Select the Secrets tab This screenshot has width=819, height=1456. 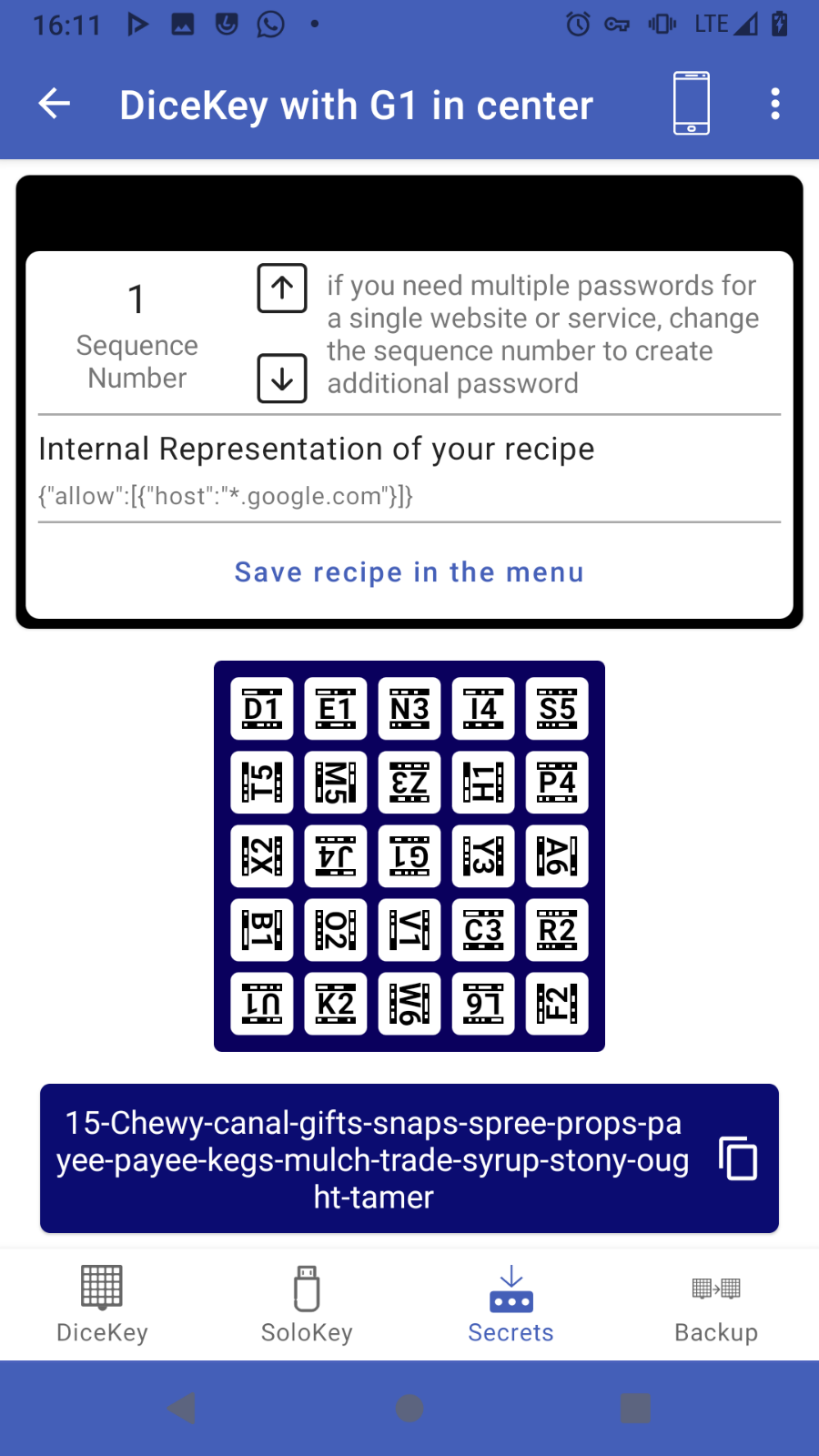(x=511, y=1305)
